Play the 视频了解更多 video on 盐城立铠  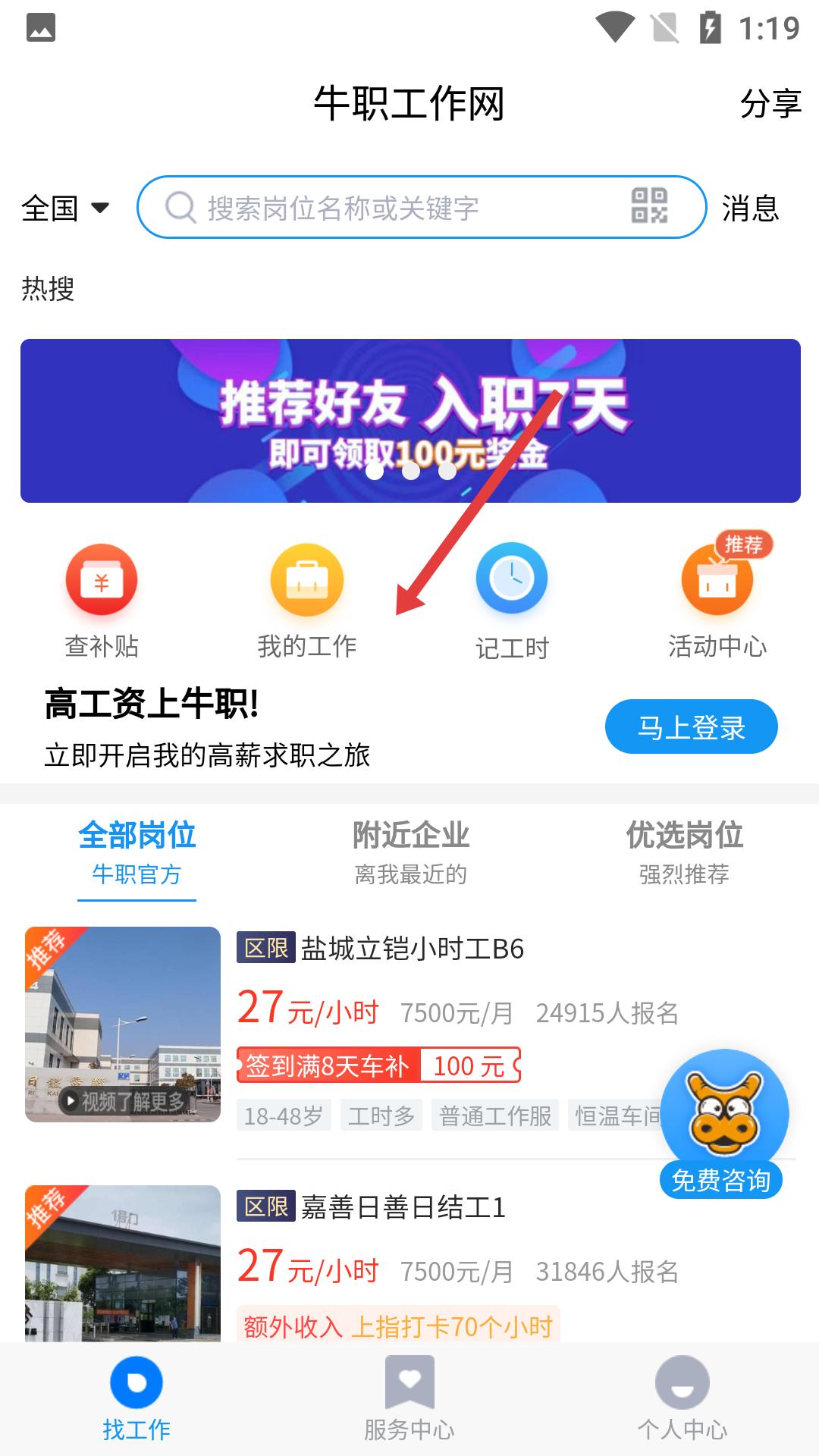(124, 1100)
